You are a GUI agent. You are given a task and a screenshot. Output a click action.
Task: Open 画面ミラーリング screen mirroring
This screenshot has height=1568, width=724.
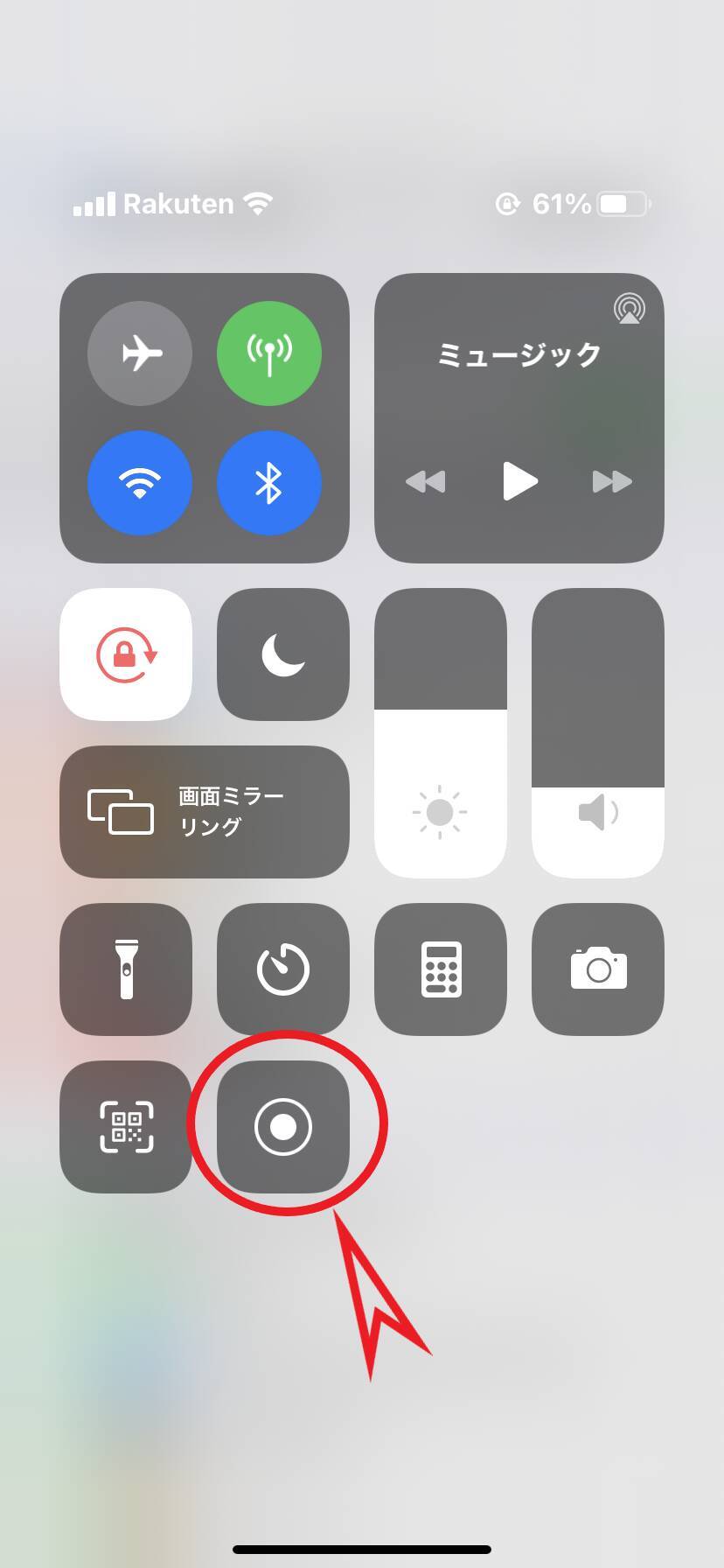(x=205, y=812)
